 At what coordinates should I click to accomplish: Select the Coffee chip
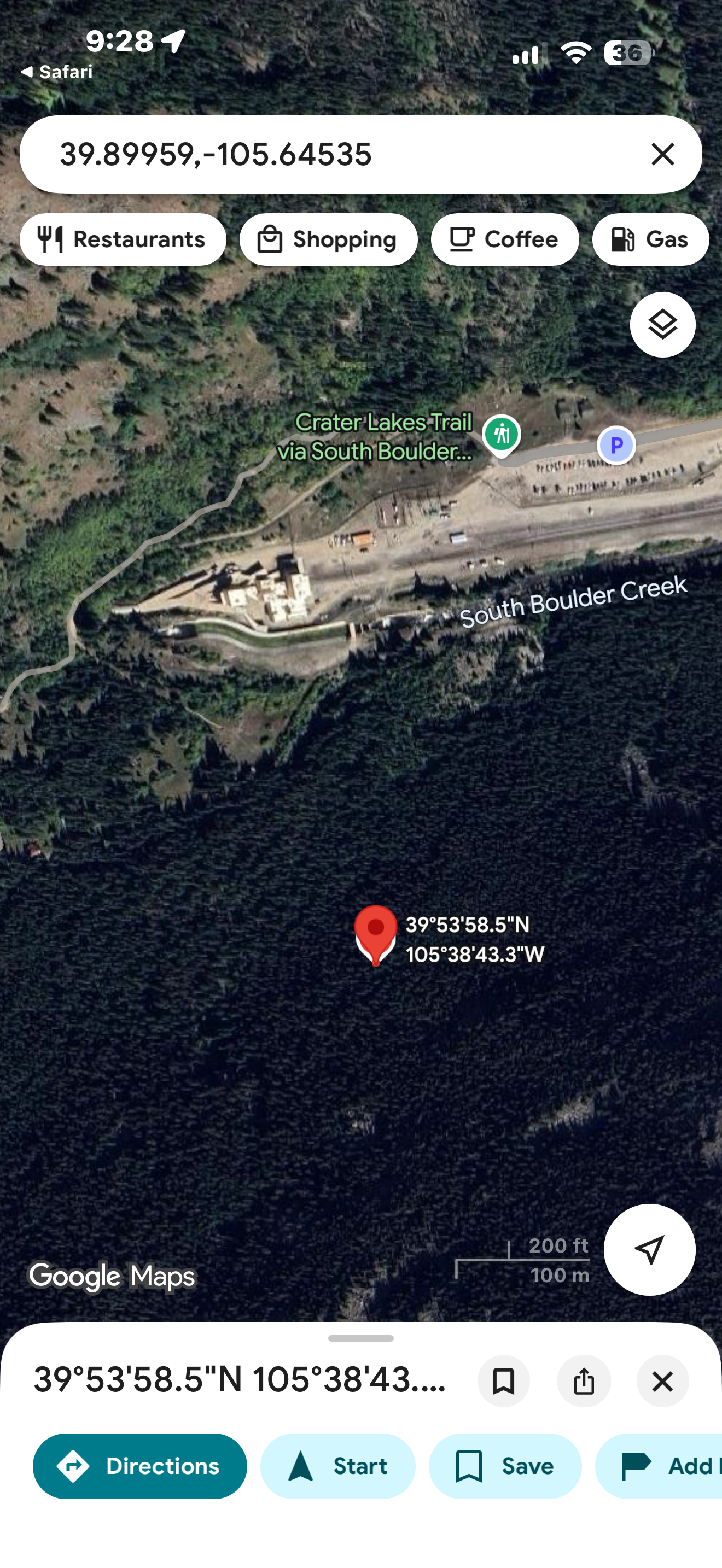(x=505, y=239)
